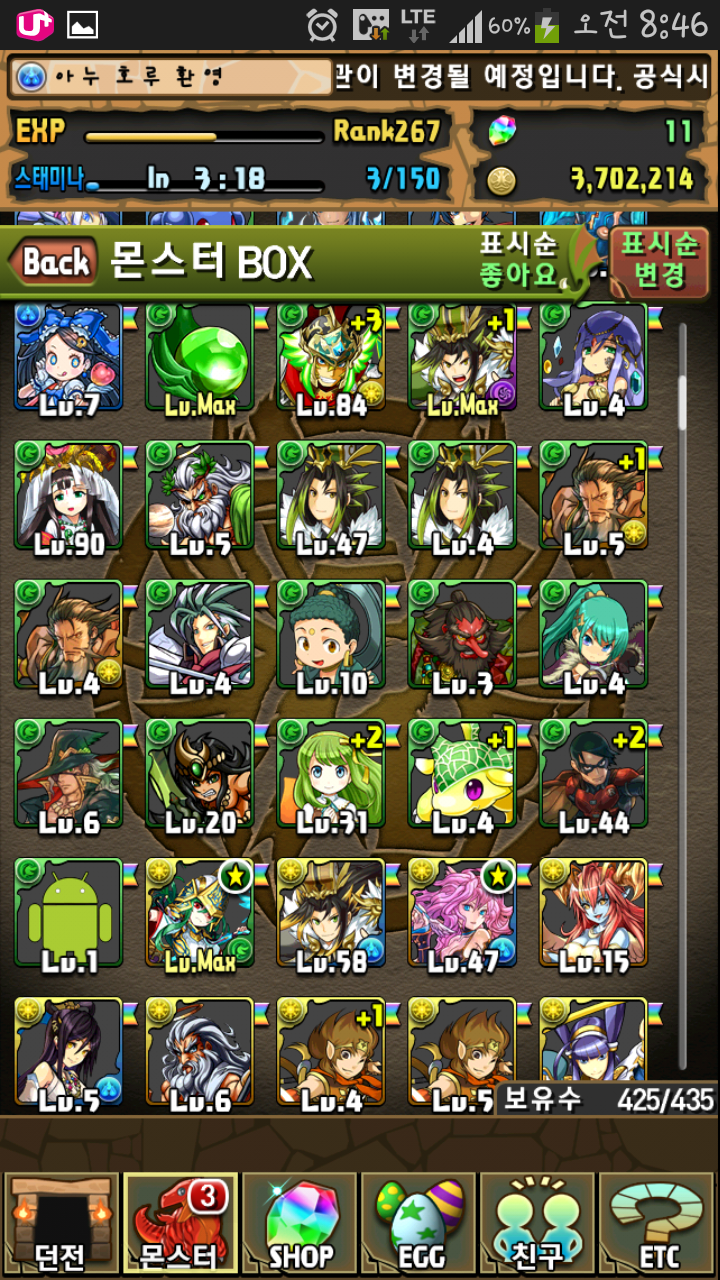
Task: Select the Lv.44 masked hero with +2
Action: (x=593, y=775)
